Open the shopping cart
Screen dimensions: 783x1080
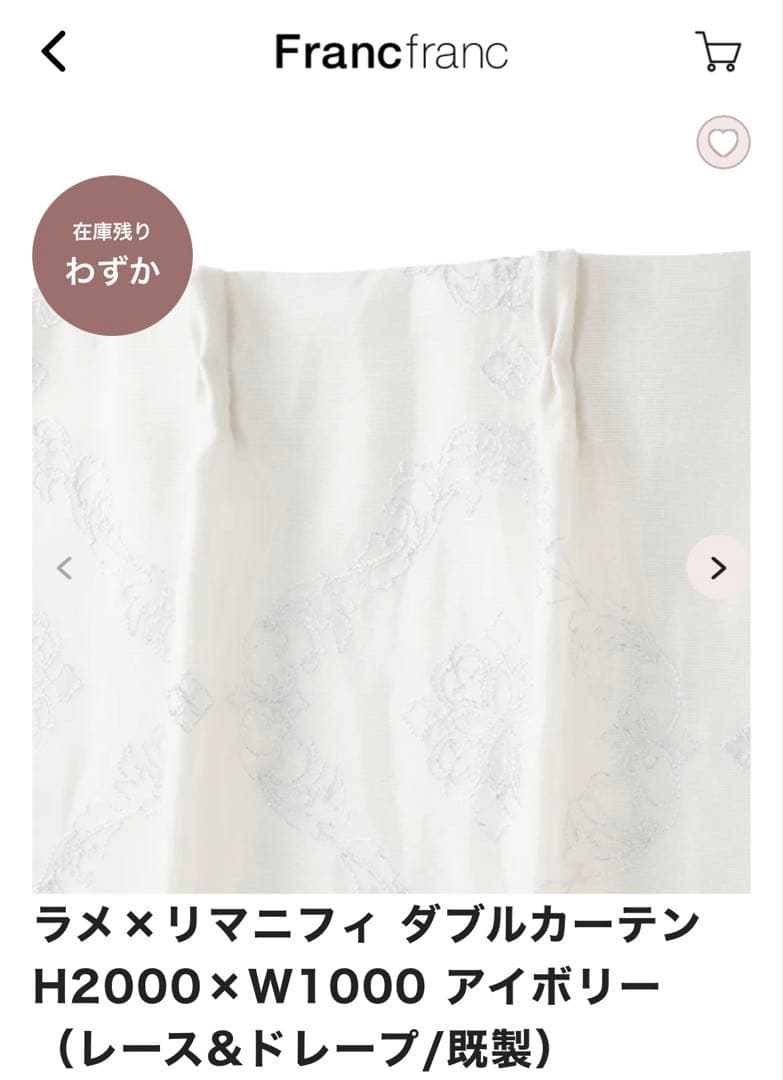click(x=716, y=52)
